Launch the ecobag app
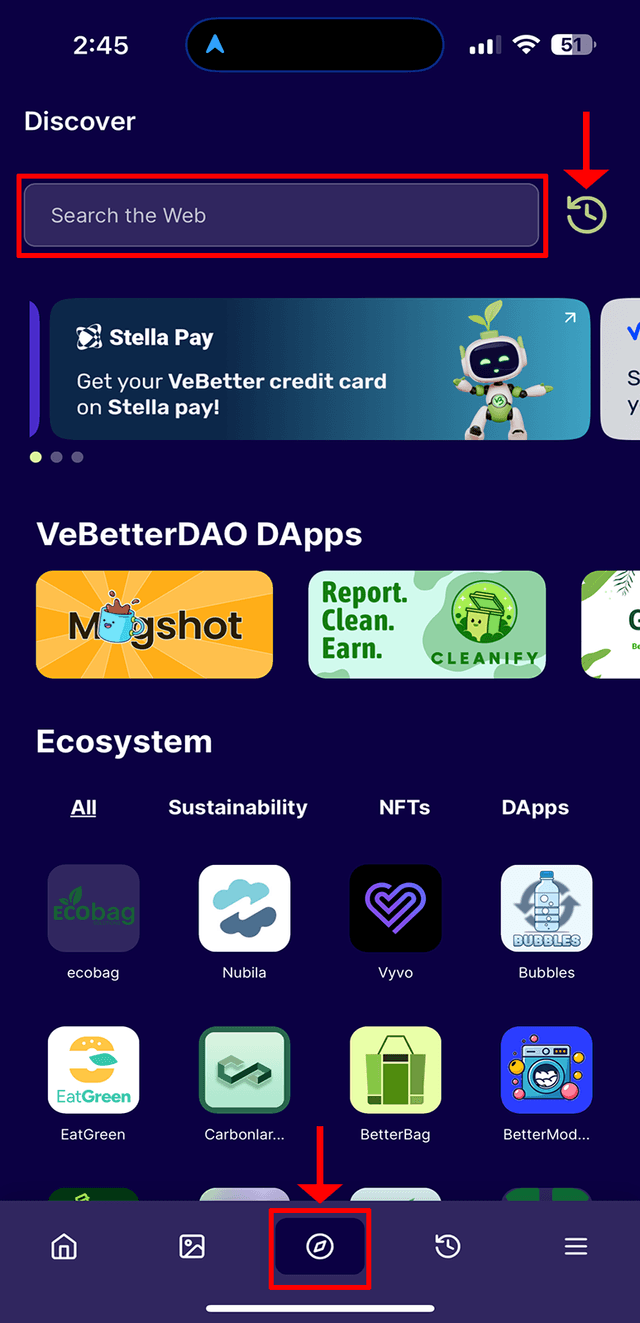640x1323 pixels. click(x=93, y=908)
